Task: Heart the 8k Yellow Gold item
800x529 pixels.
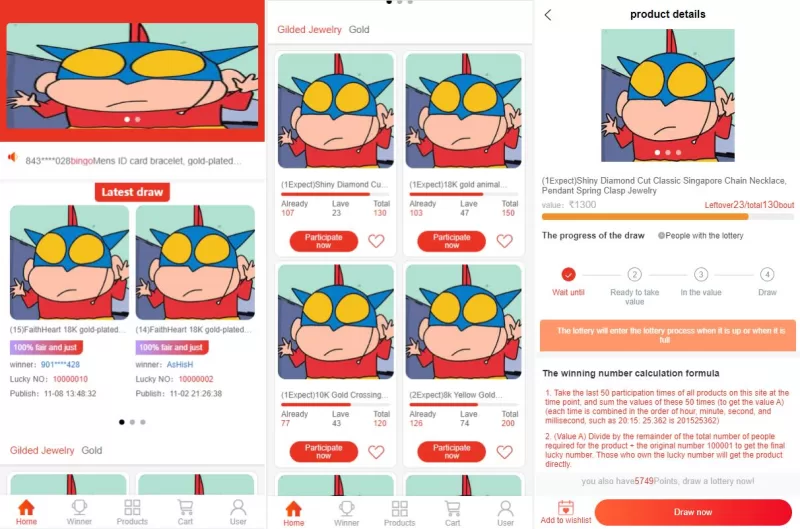Action: pyautogui.click(x=504, y=452)
